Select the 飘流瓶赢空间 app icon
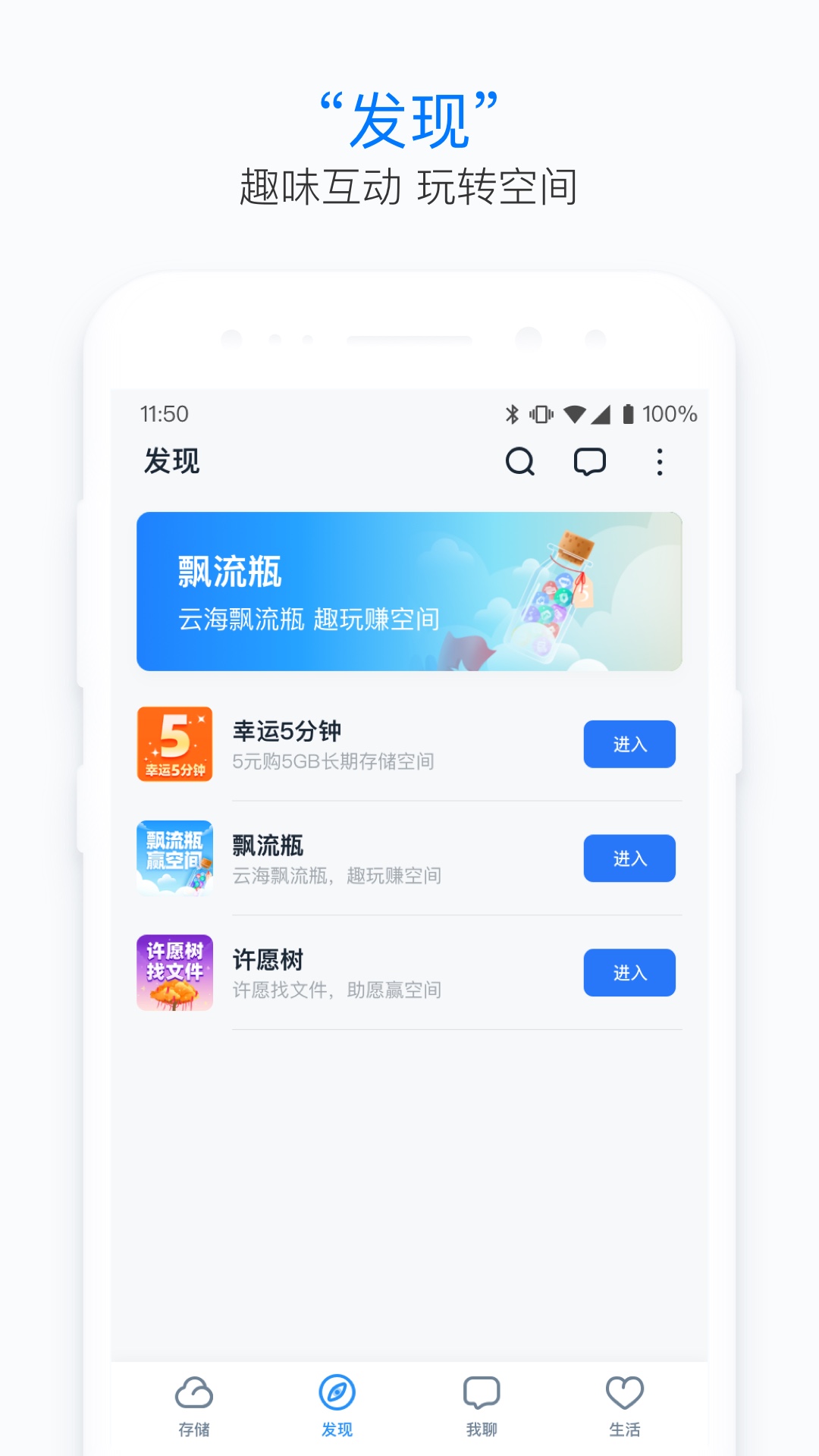Viewport: 819px width, 1456px height. click(175, 858)
